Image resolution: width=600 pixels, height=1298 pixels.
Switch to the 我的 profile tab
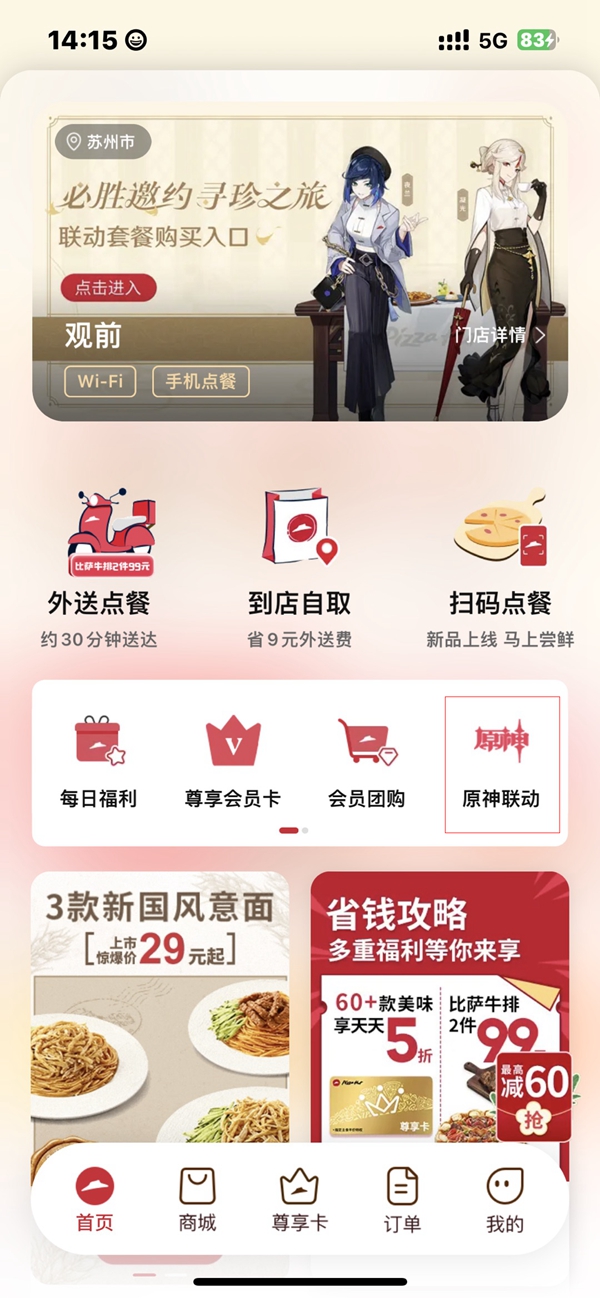pos(505,1199)
